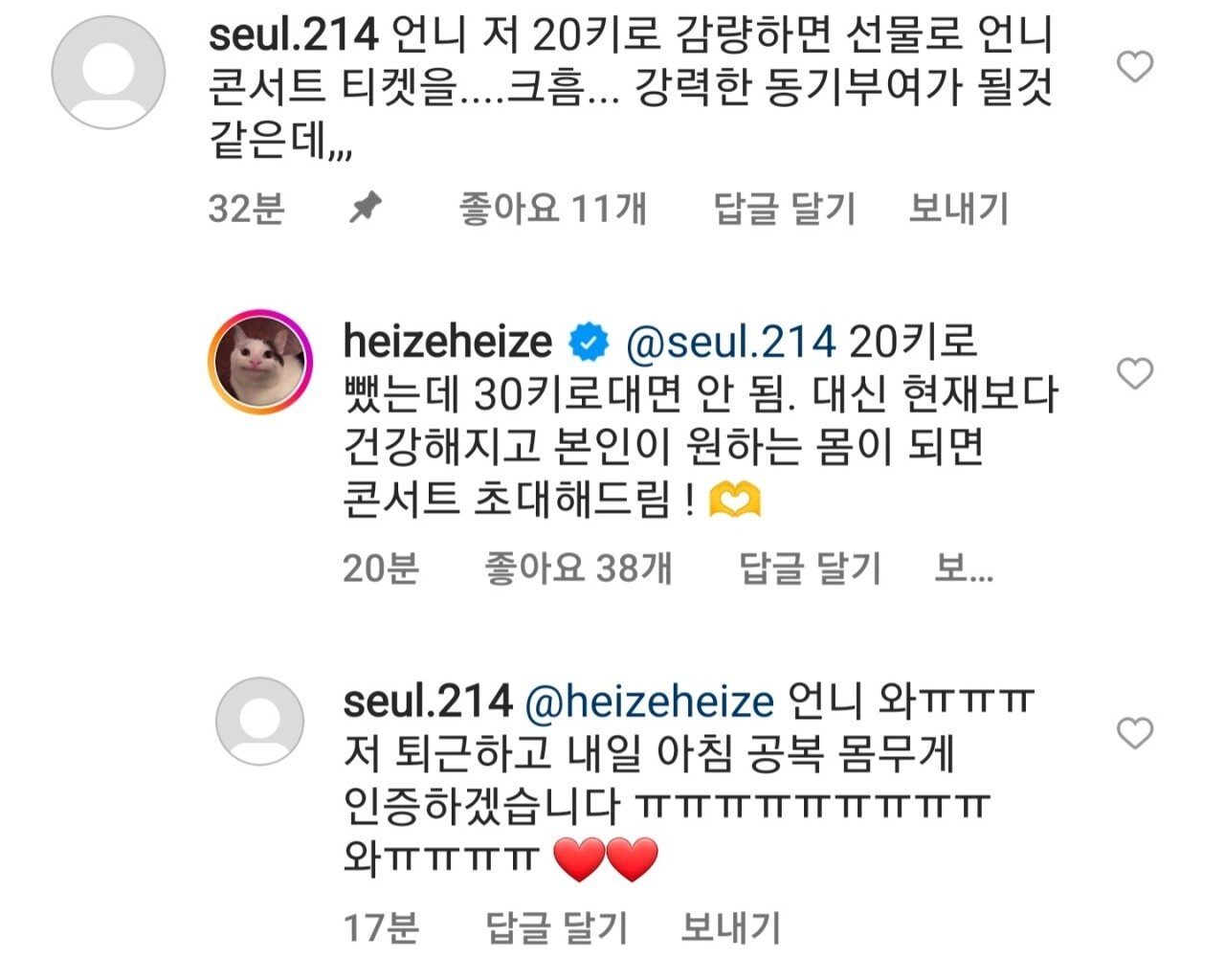1225x980 pixels.
Task: Open seul.214's avatar on the 17분 reply
Action: point(260,721)
